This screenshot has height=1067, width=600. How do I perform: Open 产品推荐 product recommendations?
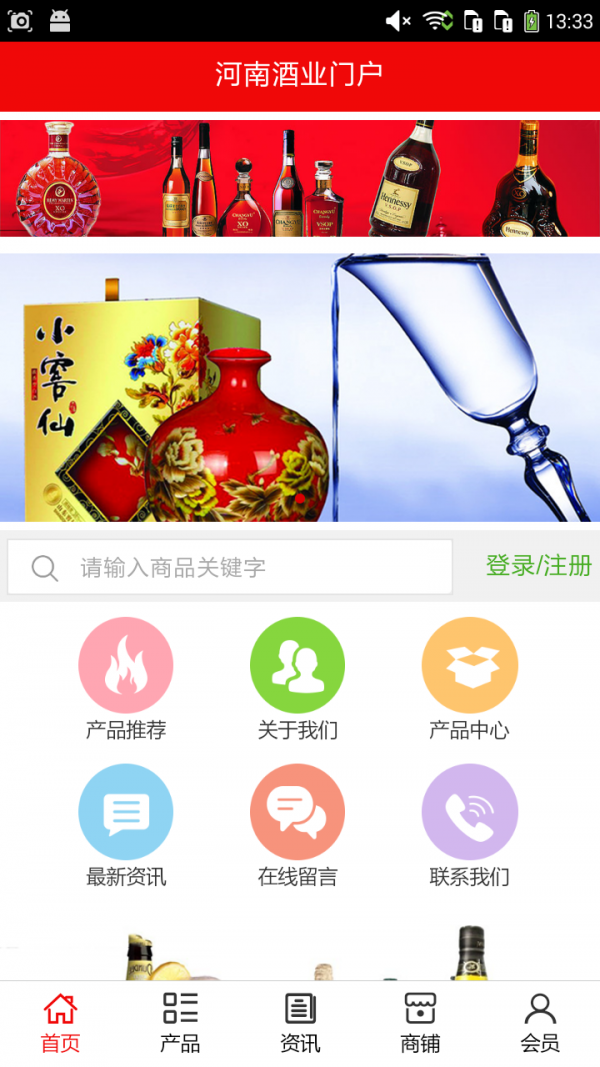pyautogui.click(x=126, y=666)
